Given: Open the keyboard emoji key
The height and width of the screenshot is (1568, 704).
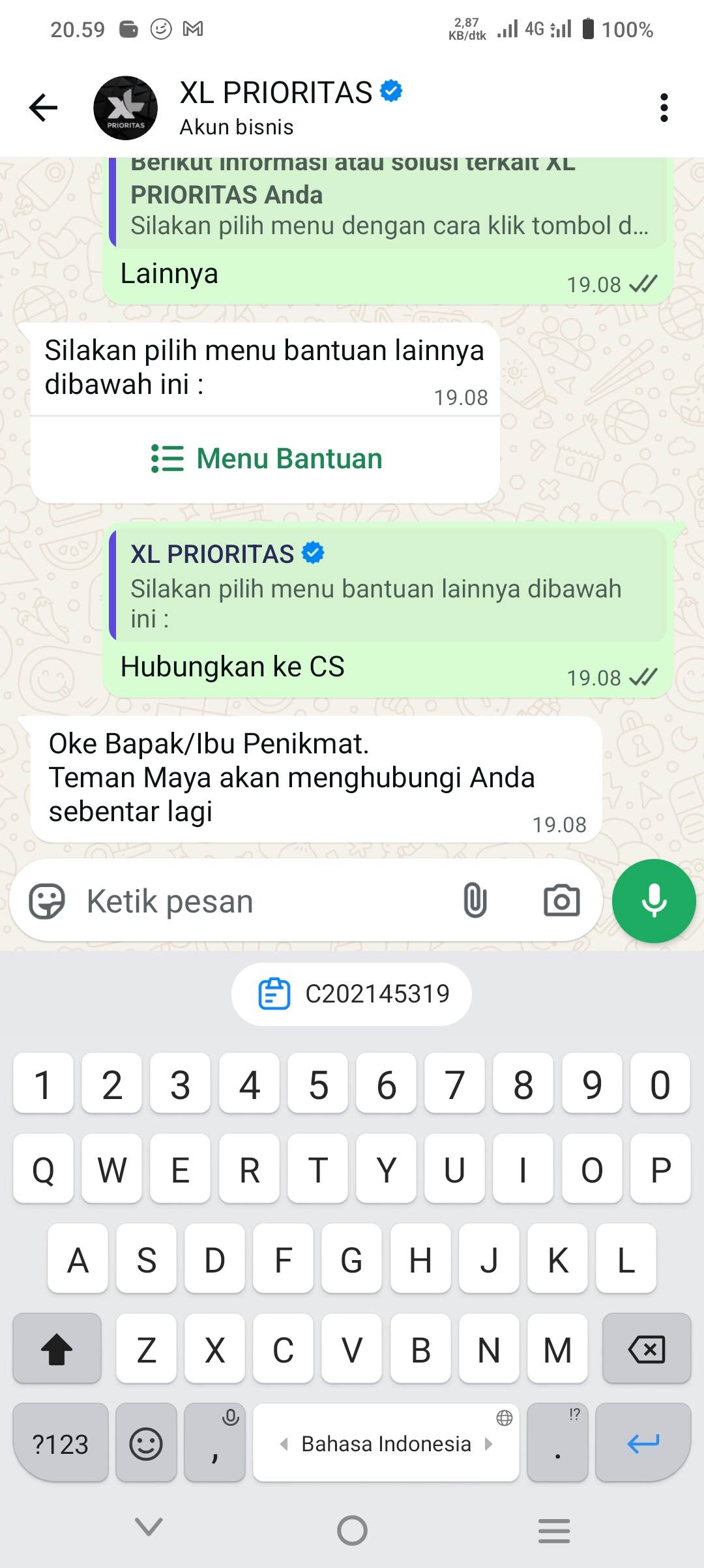Looking at the screenshot, I should 146,1444.
